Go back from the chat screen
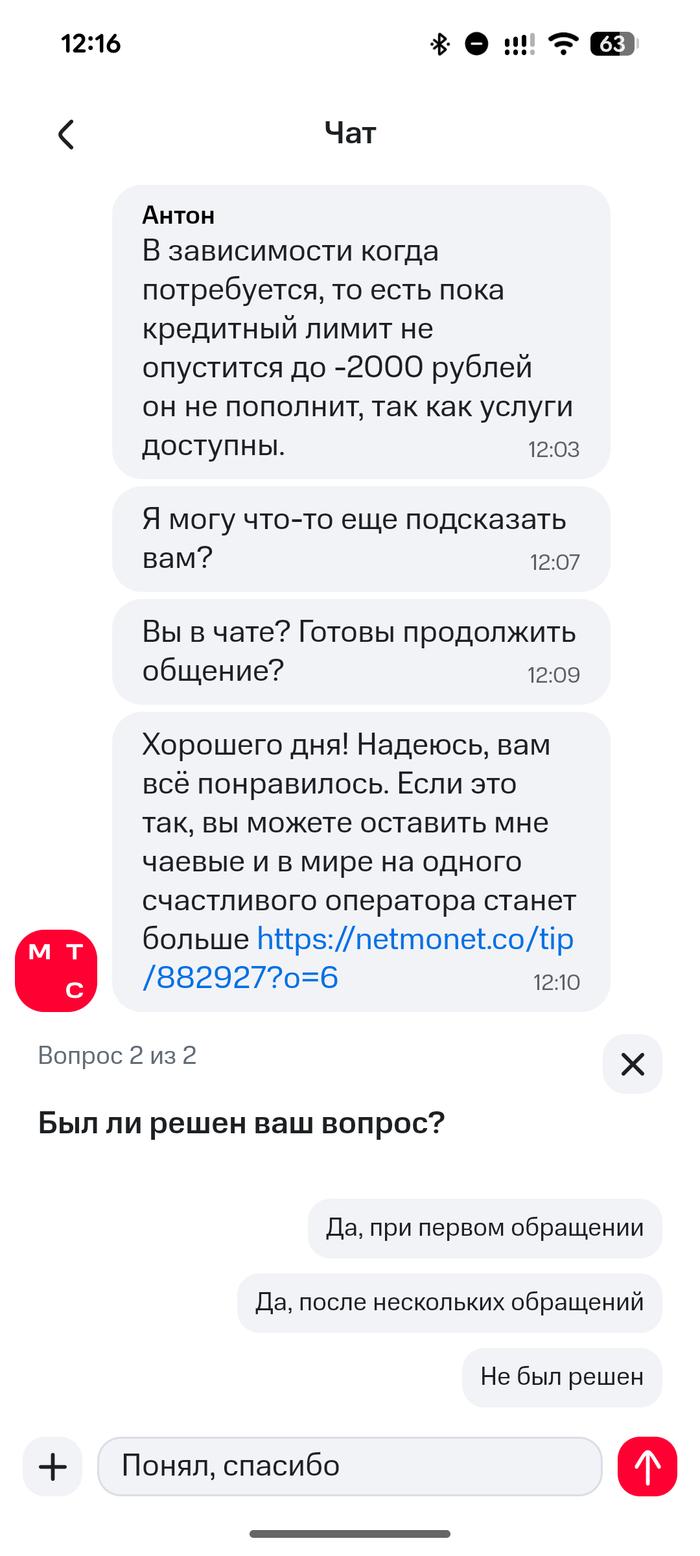This screenshot has width=700, height=1556. [x=66, y=134]
